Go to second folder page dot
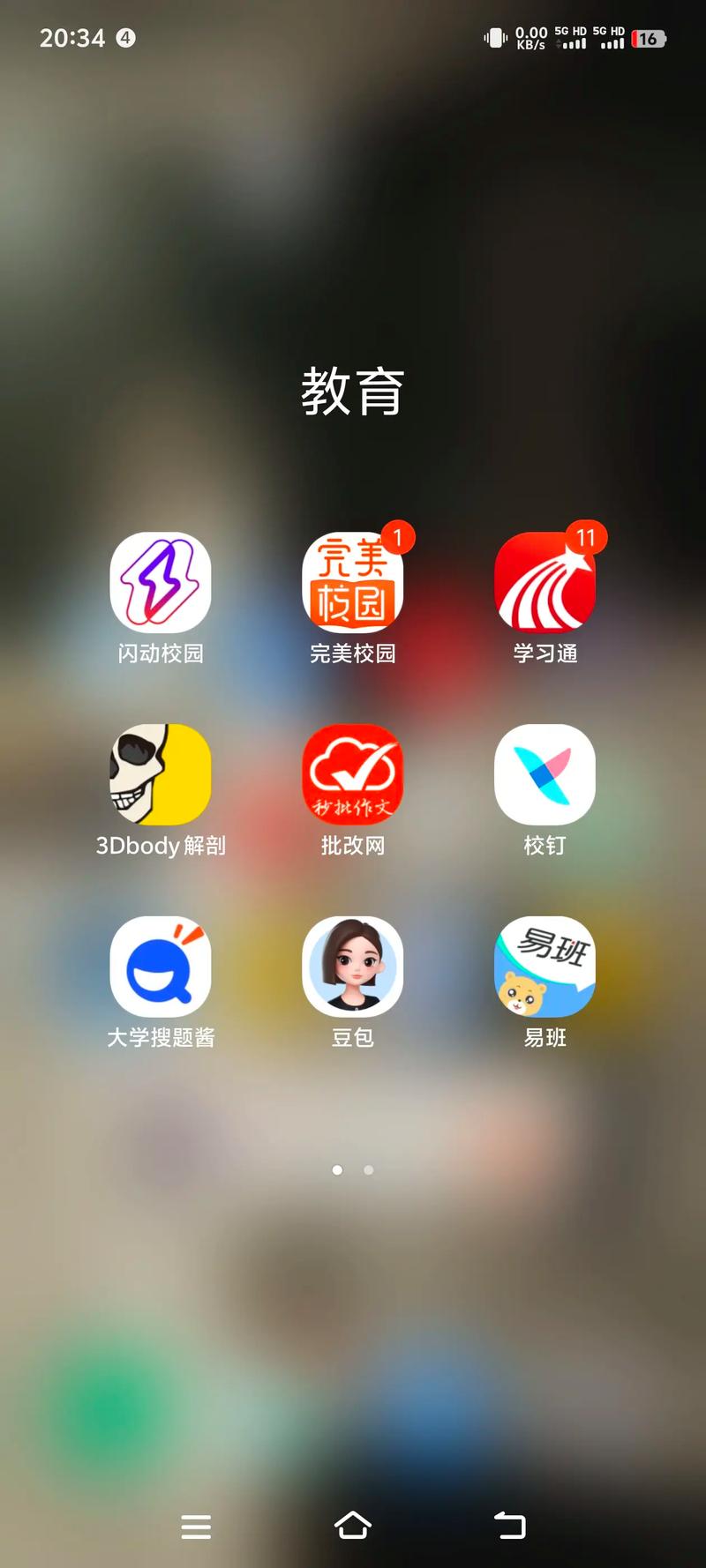The image size is (706, 1568). [369, 1170]
